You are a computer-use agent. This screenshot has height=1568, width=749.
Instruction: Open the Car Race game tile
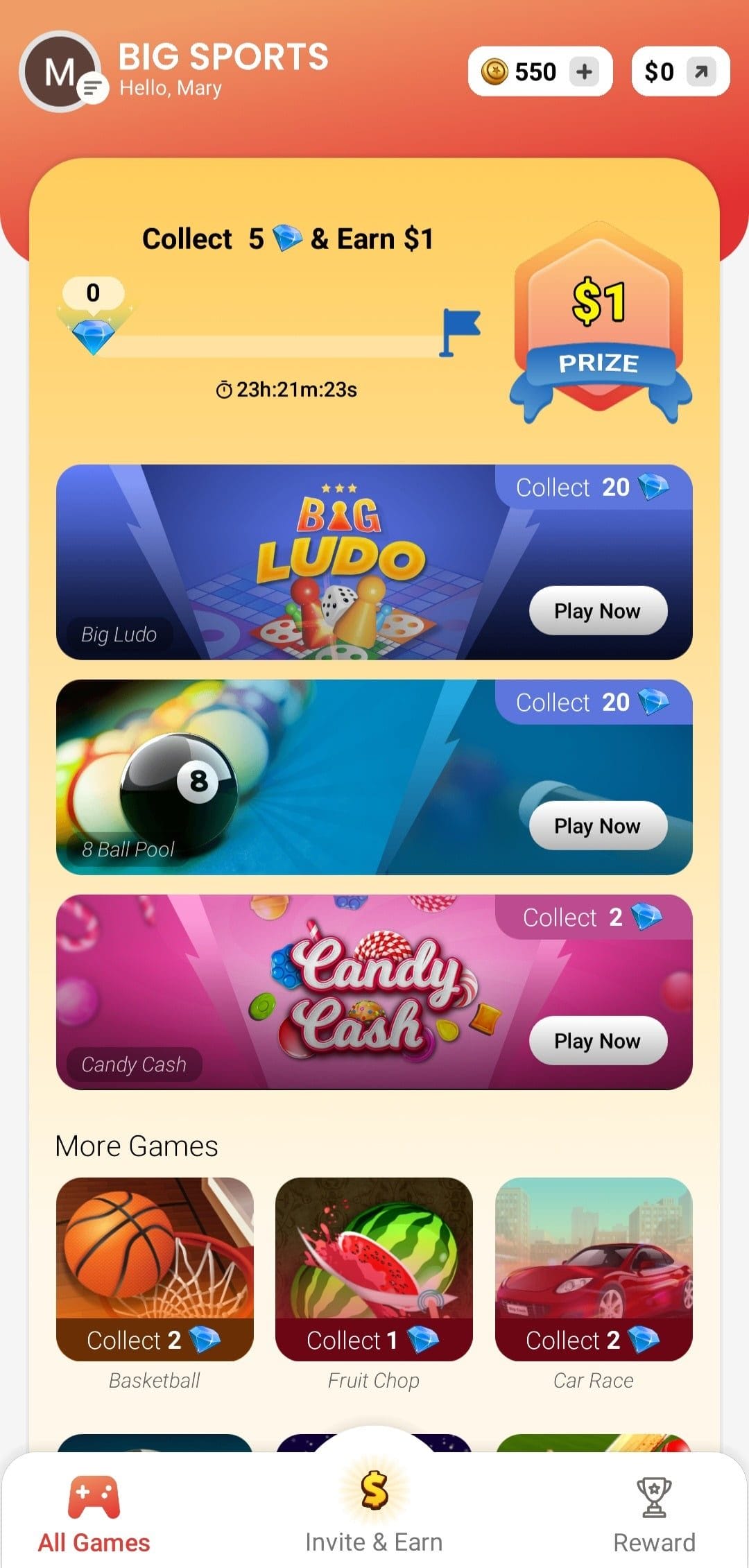(x=594, y=1269)
